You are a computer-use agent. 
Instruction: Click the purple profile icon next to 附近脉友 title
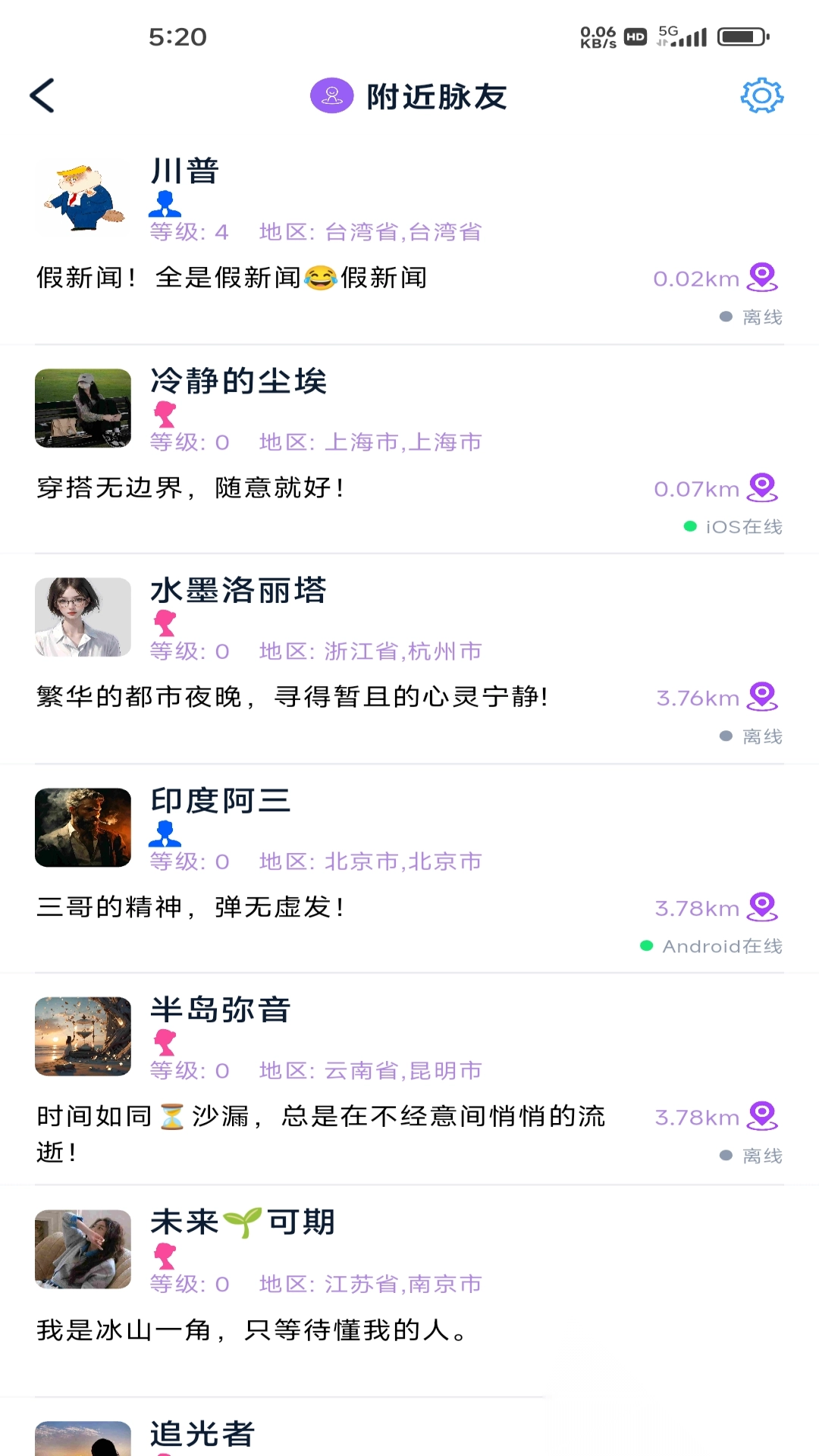tap(331, 96)
